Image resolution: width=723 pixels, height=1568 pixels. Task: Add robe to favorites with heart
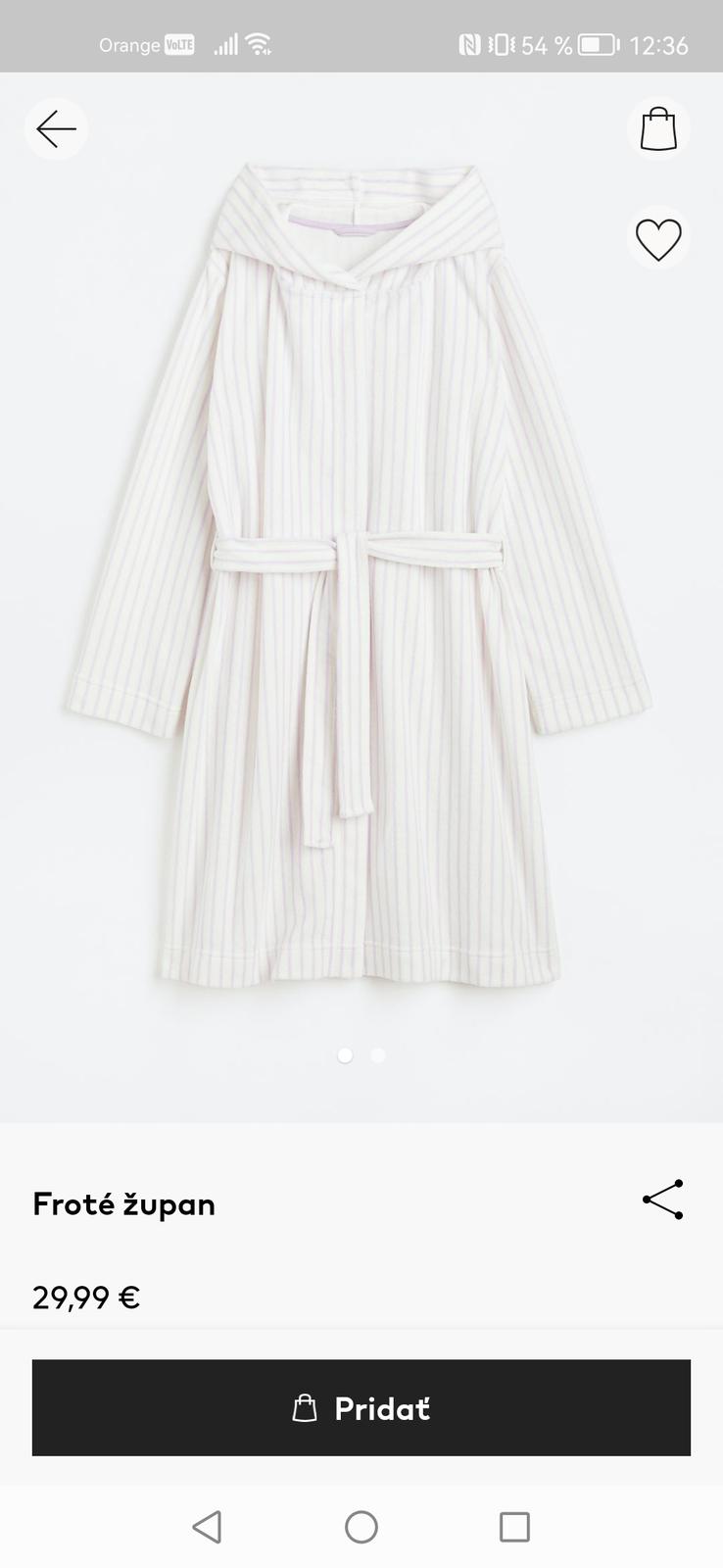[x=658, y=239]
